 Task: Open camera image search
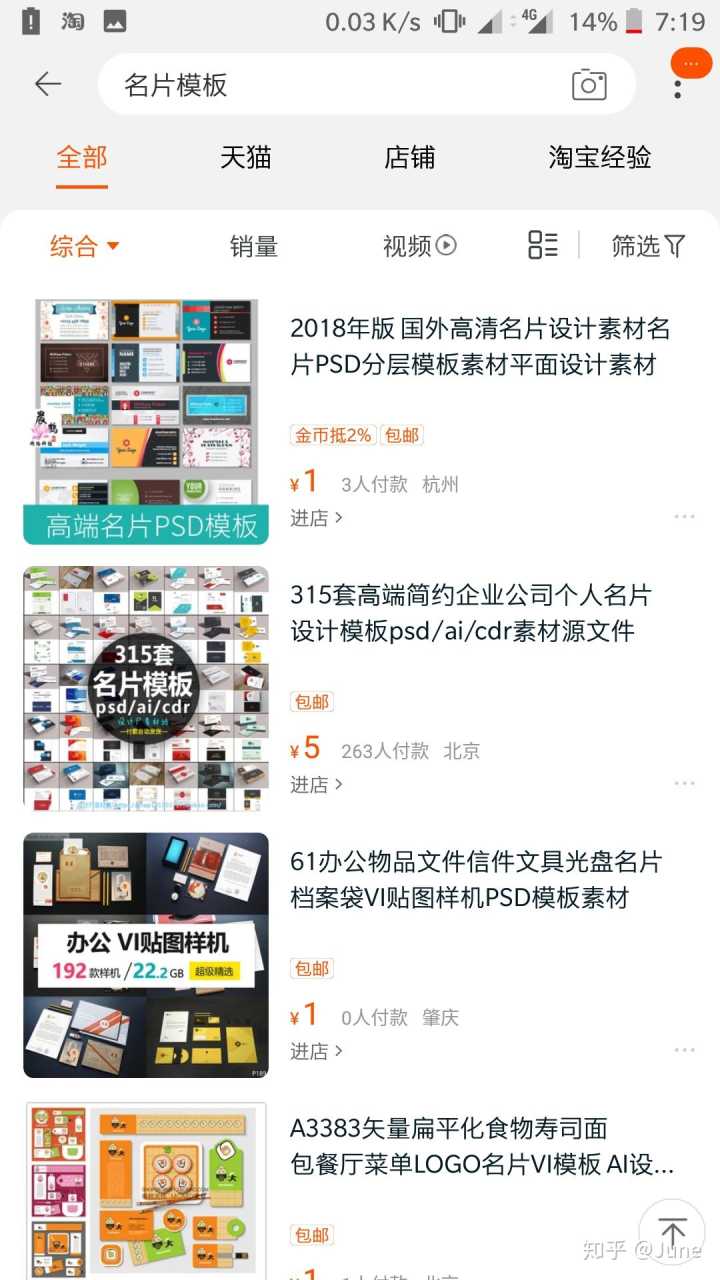589,85
